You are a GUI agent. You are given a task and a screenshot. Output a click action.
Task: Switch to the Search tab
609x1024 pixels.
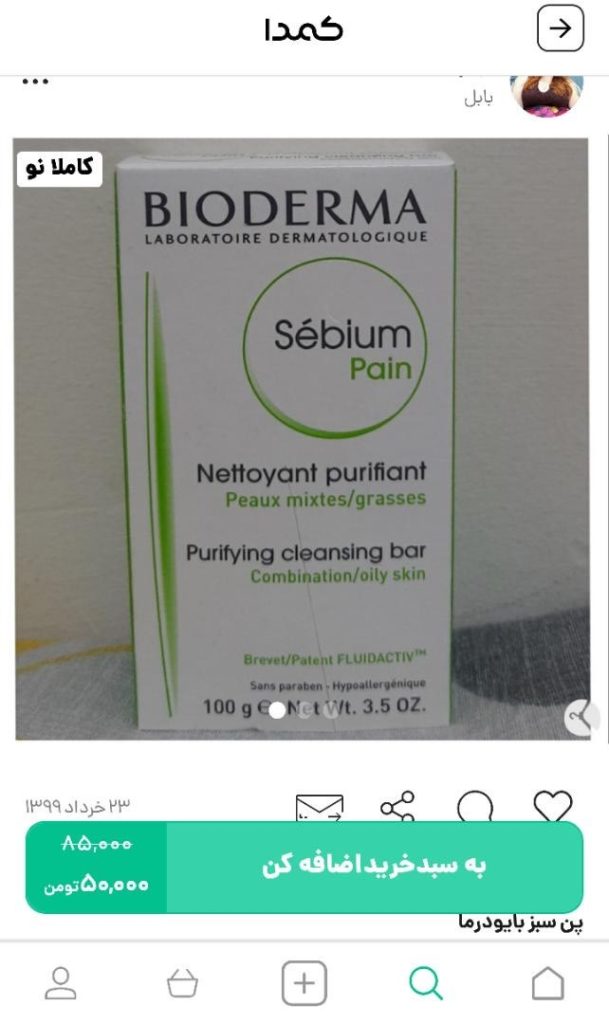(426, 983)
